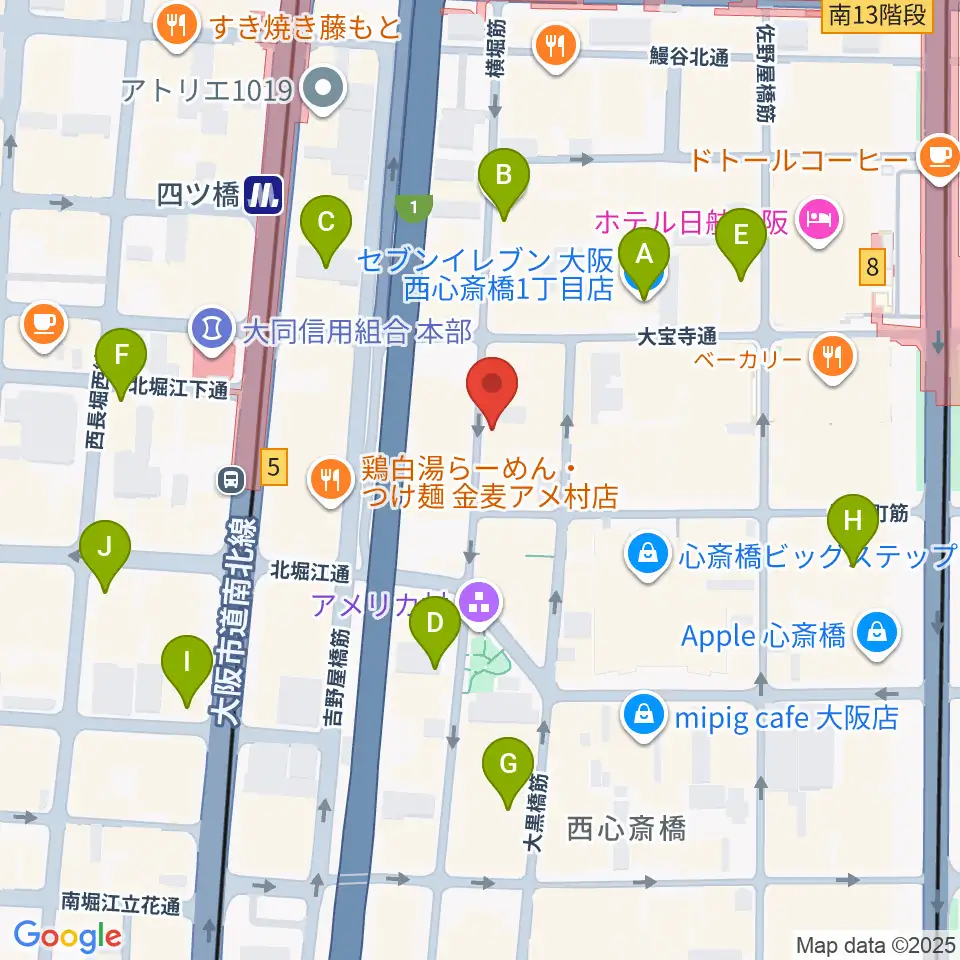Open the すき焼き藤もと restaurant pin

(177, 26)
